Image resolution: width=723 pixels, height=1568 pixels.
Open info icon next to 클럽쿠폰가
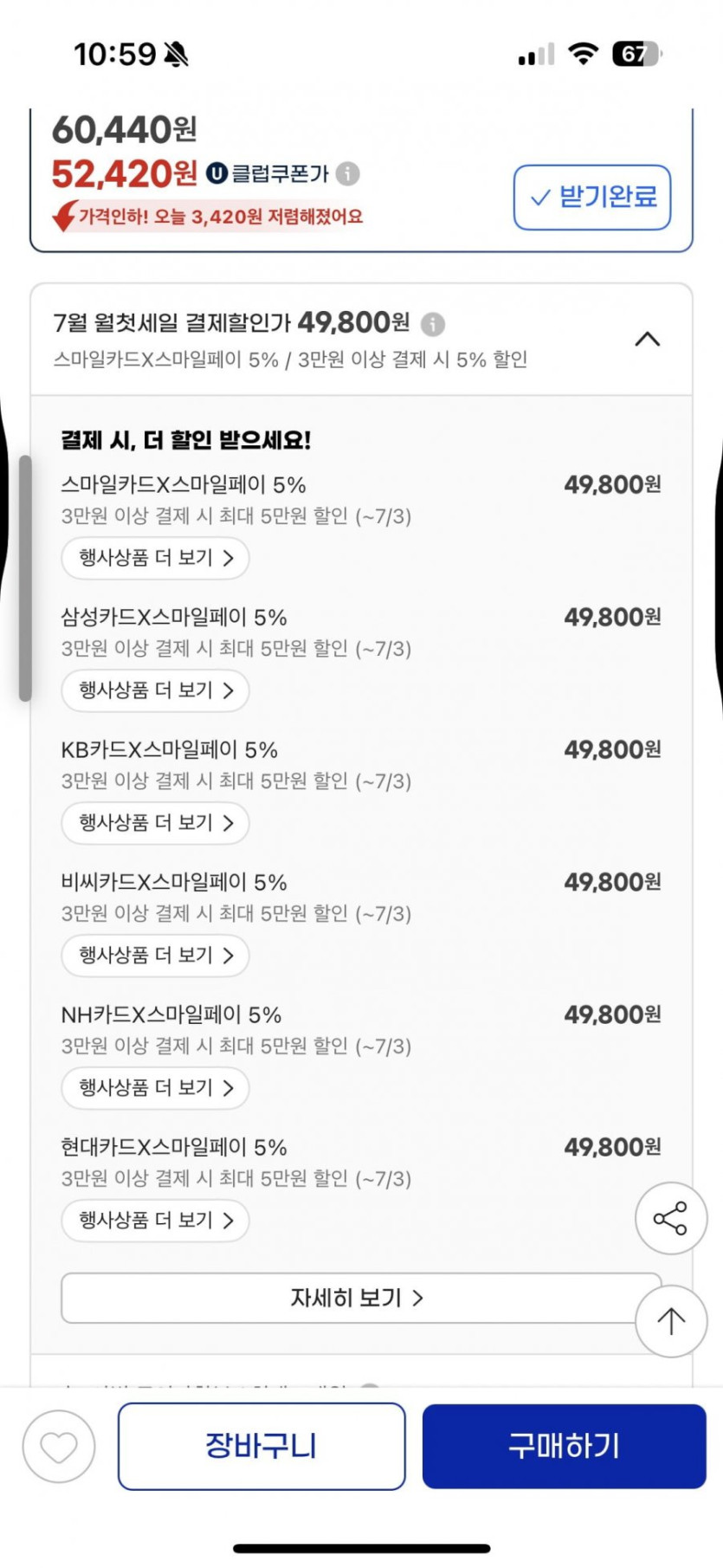point(347,173)
